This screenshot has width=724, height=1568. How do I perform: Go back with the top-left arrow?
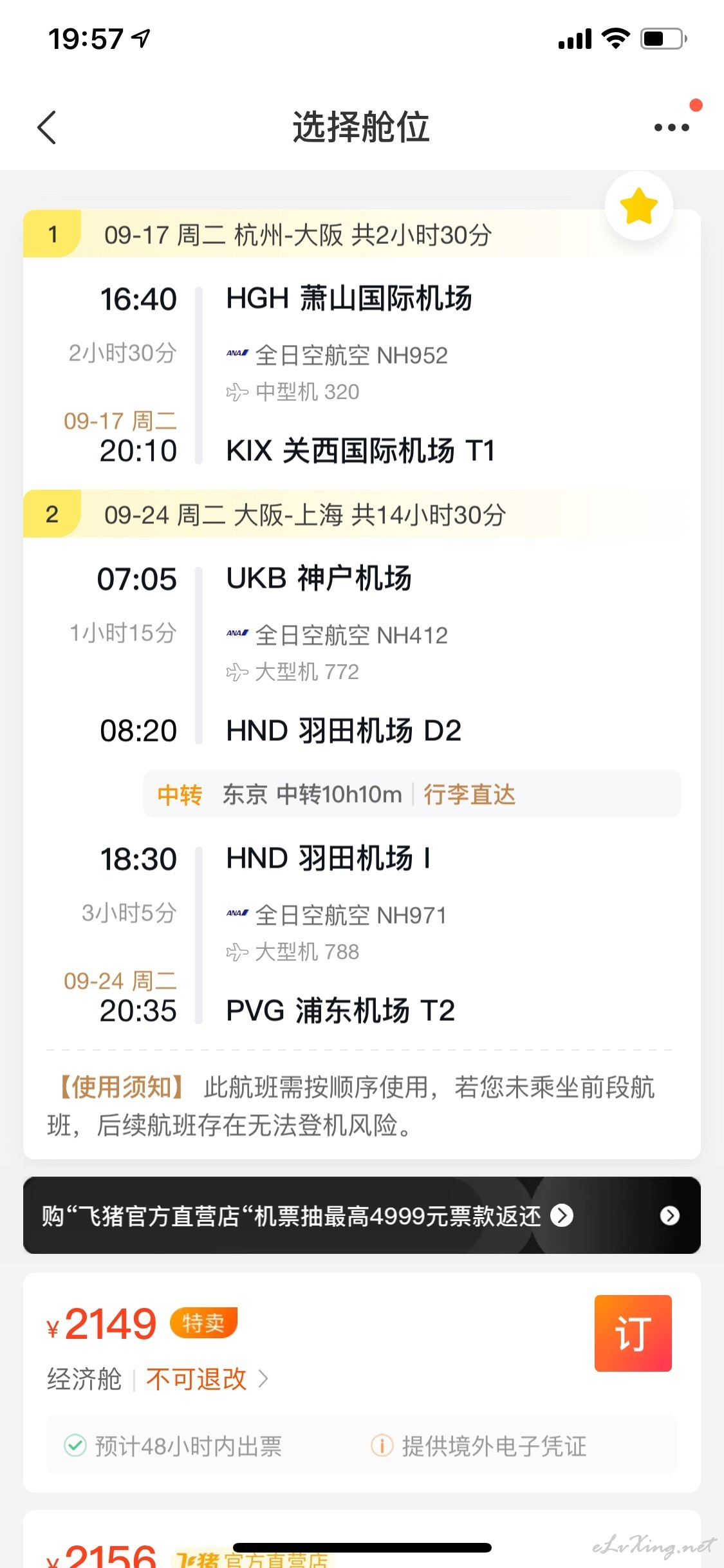click(x=47, y=127)
